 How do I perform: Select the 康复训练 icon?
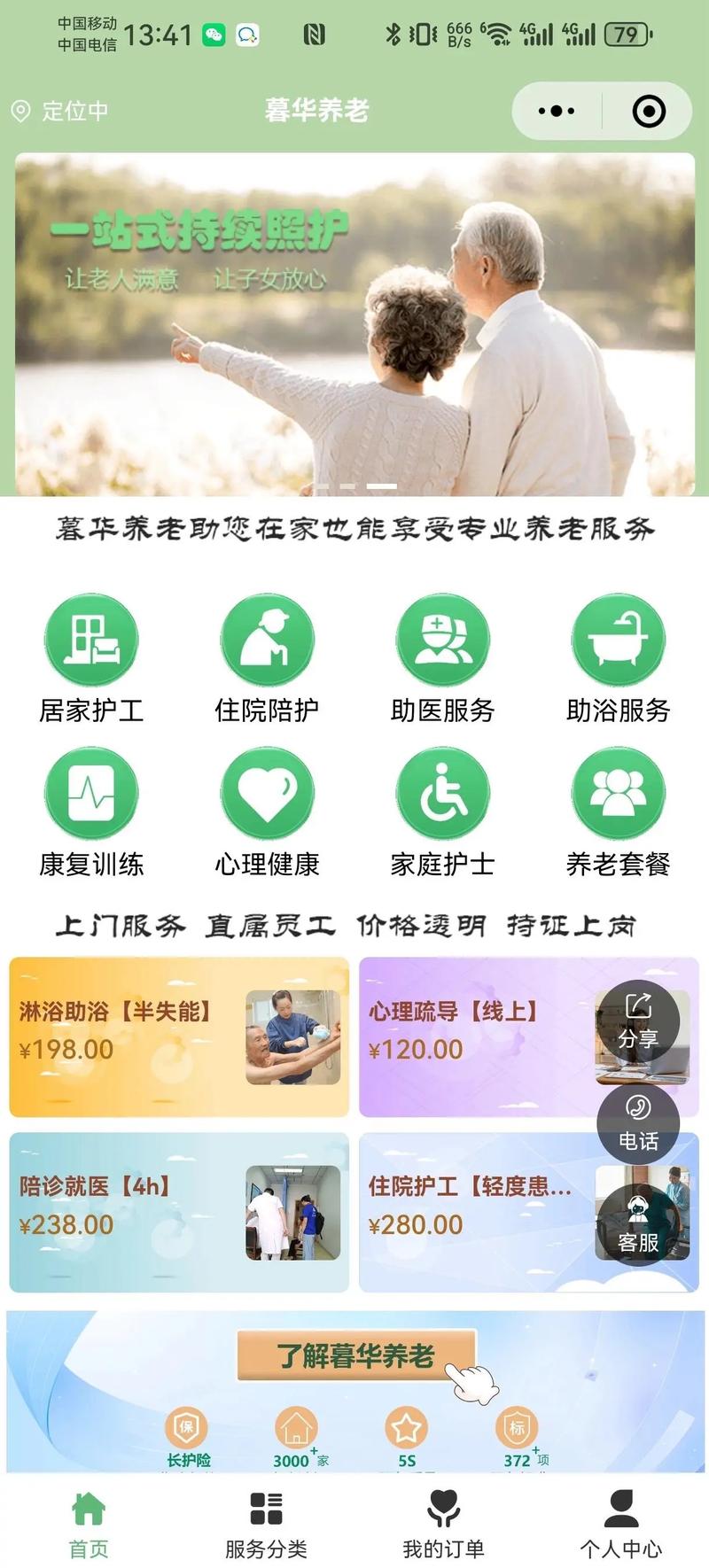(x=91, y=794)
